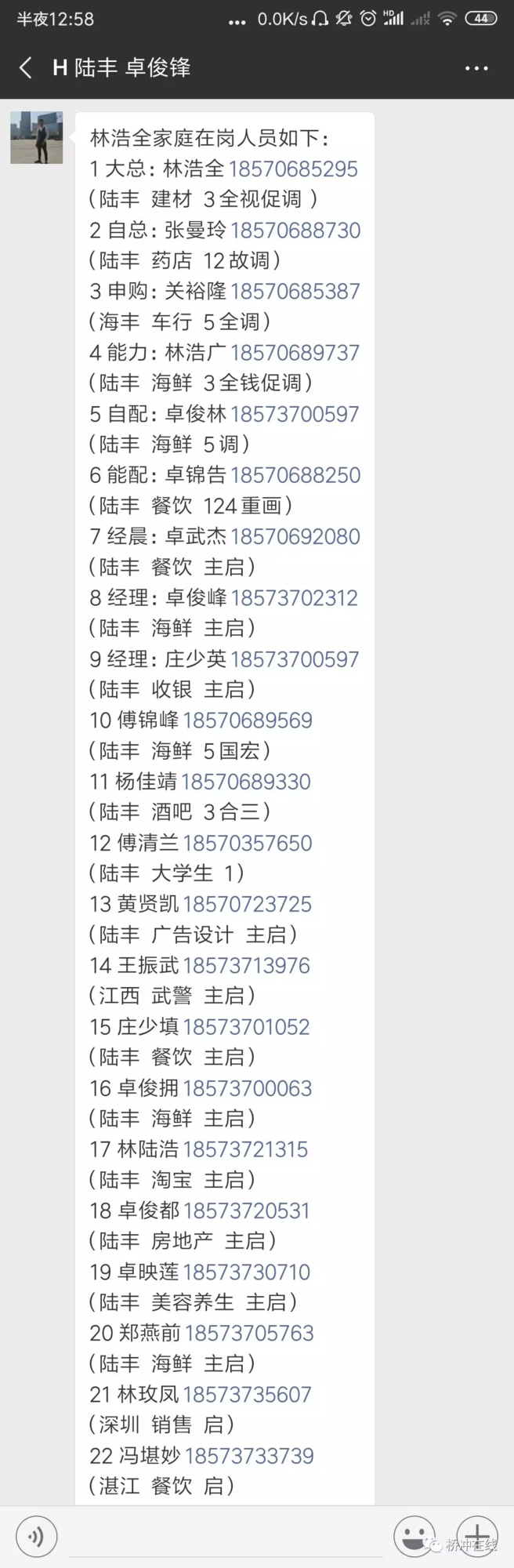Image resolution: width=514 pixels, height=1568 pixels.
Task: Tap 王振武's phone number 18573713976
Action: (247, 965)
